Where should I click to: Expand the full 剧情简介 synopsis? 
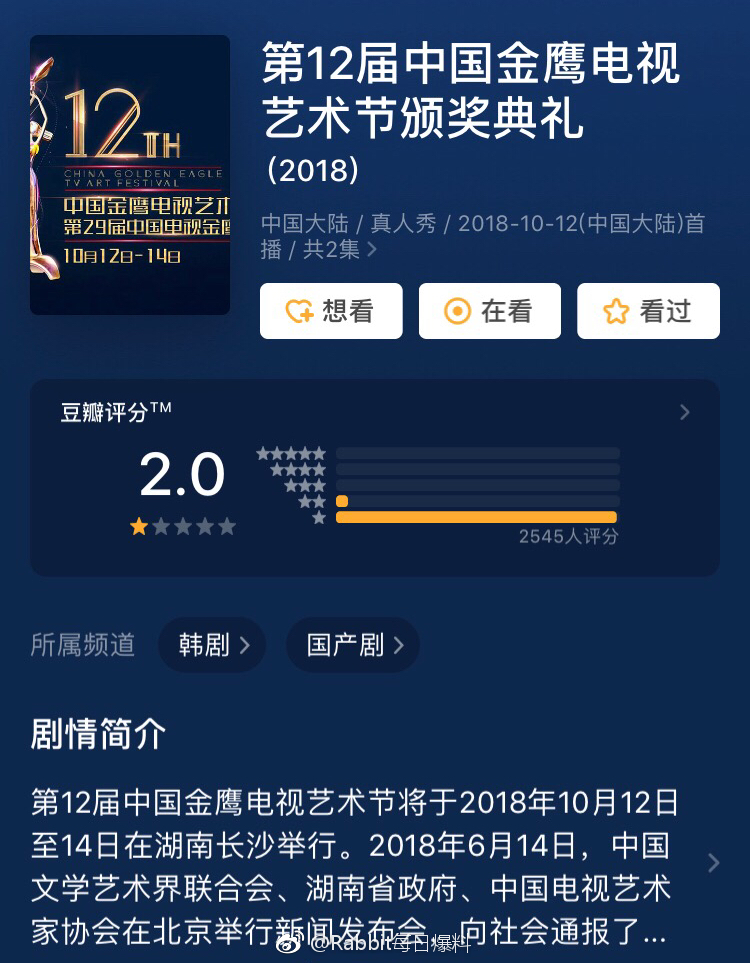click(x=713, y=863)
